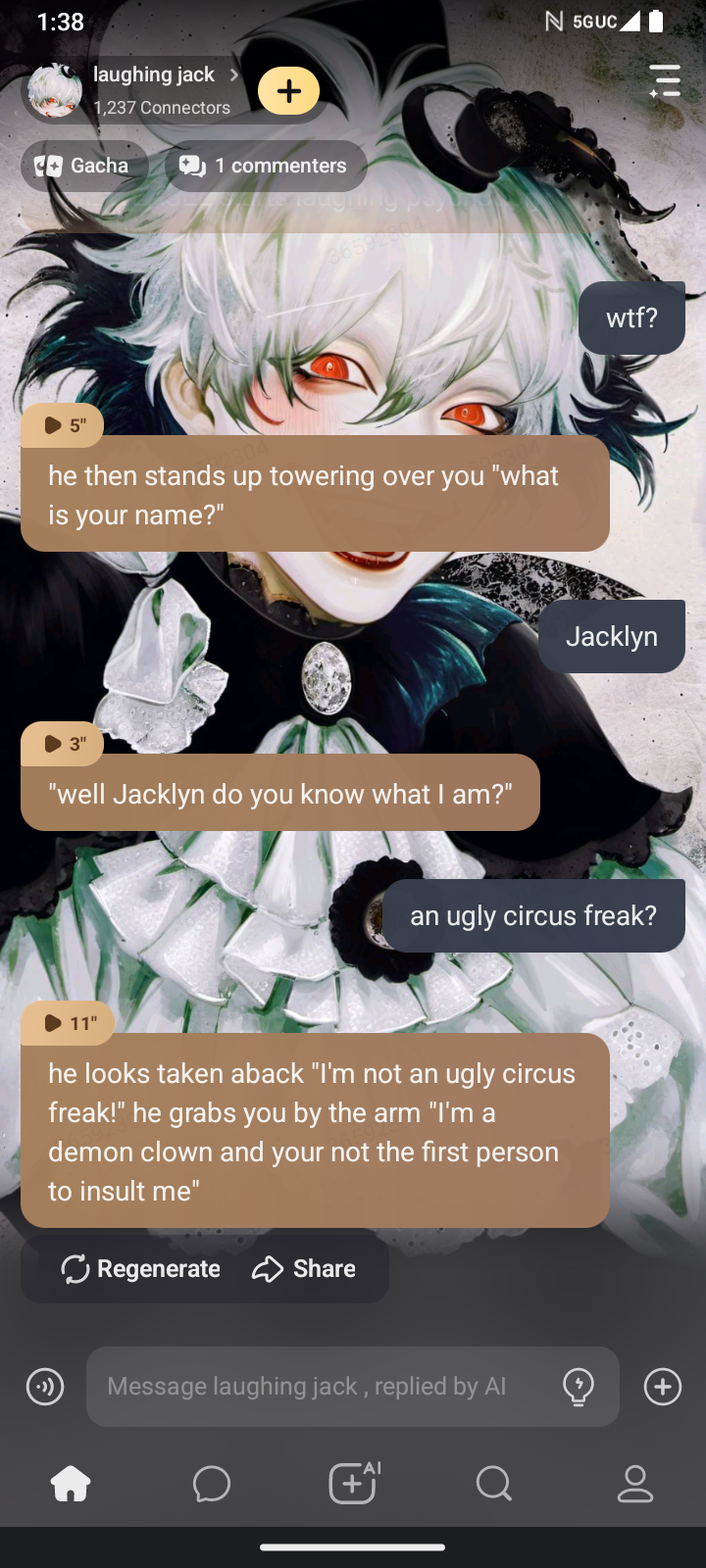Tap the lightbulb suggestion icon
This screenshot has height=1568, width=706.
tap(579, 1387)
